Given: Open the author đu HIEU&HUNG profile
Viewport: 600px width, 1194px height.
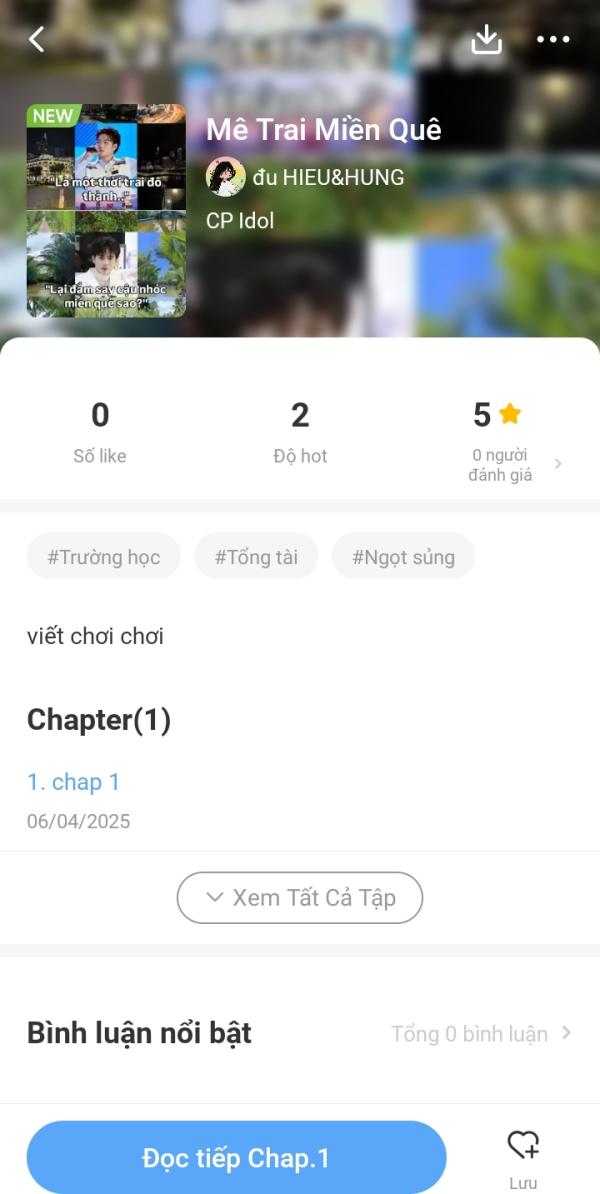Looking at the screenshot, I should 305,177.
